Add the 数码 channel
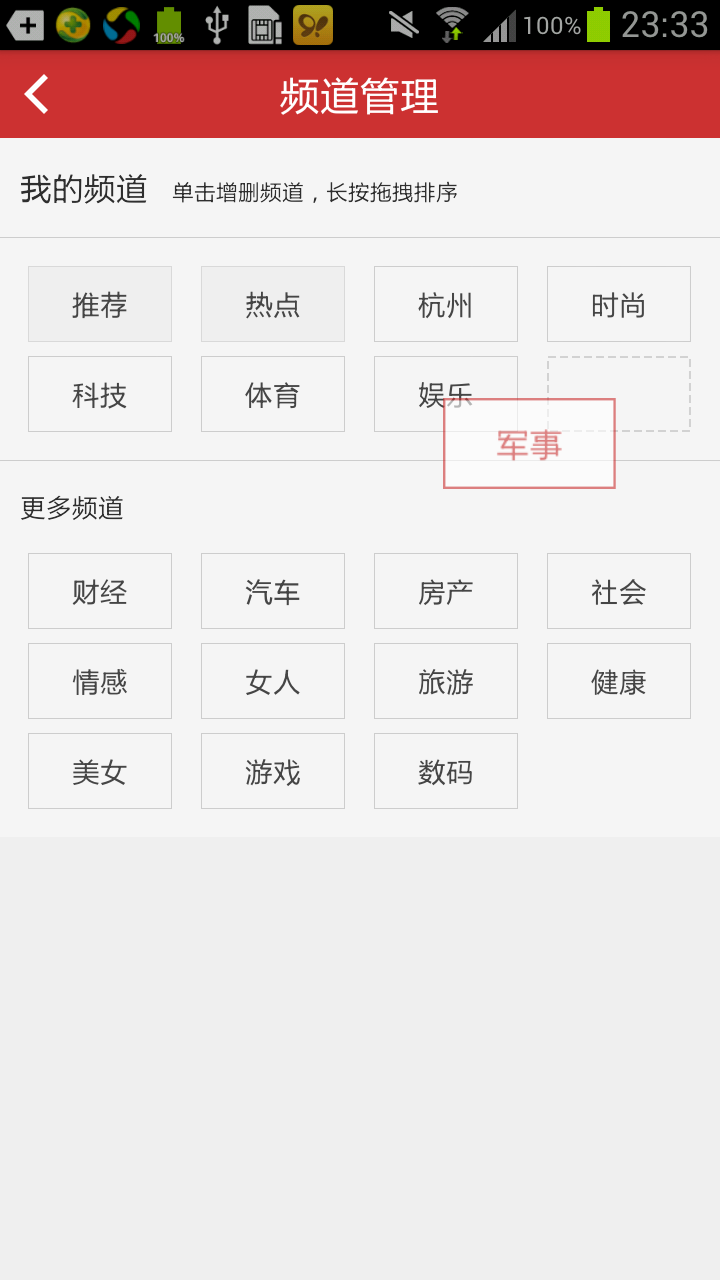 (446, 771)
